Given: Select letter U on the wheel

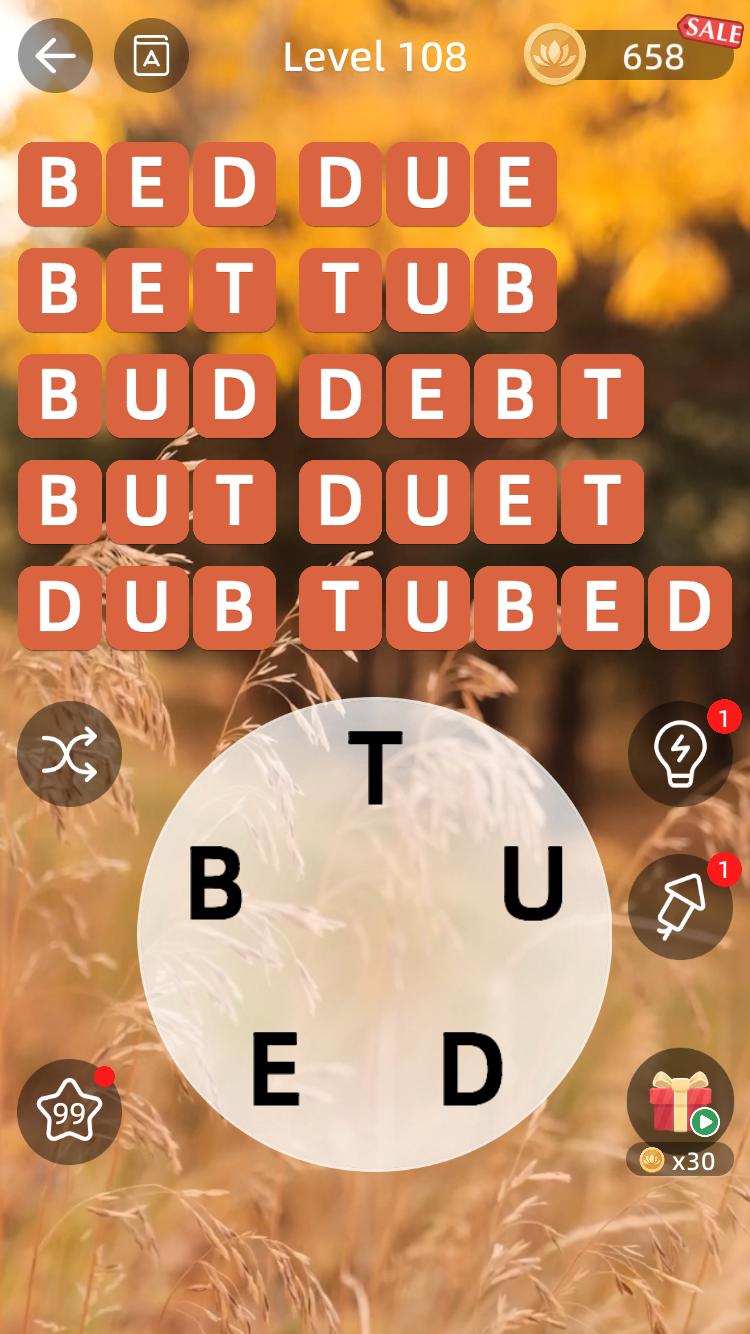Looking at the screenshot, I should [533, 884].
